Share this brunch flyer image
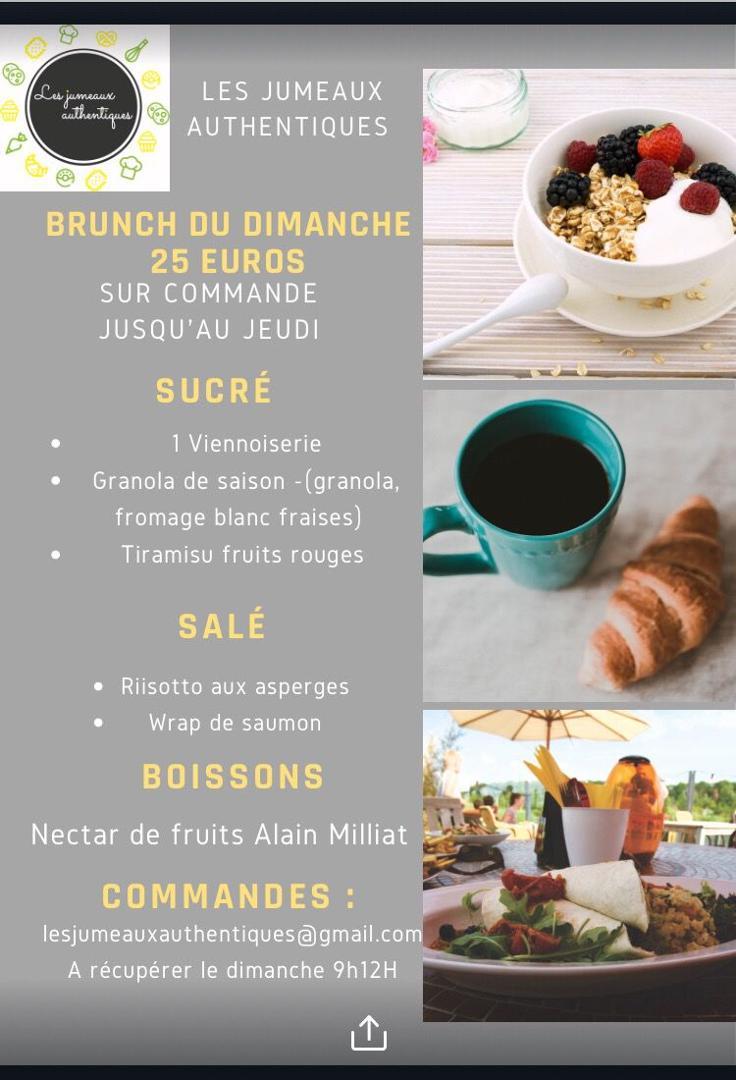Screen dimensions: 736x1080 tap(368, 1032)
